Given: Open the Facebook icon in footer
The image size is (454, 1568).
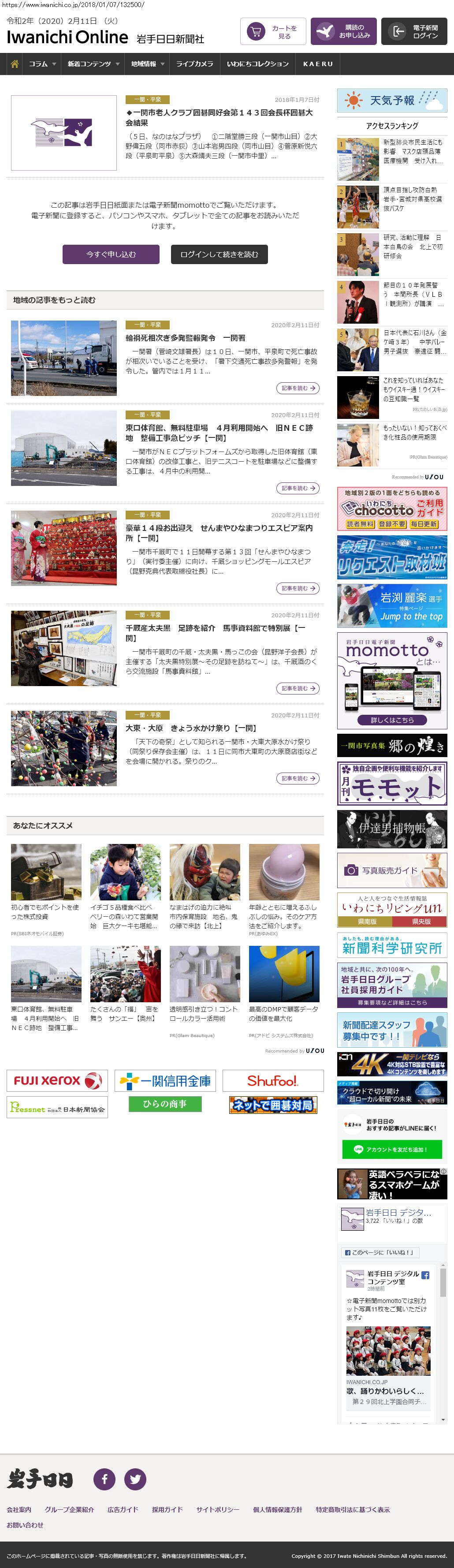Looking at the screenshot, I should tap(104, 1478).
